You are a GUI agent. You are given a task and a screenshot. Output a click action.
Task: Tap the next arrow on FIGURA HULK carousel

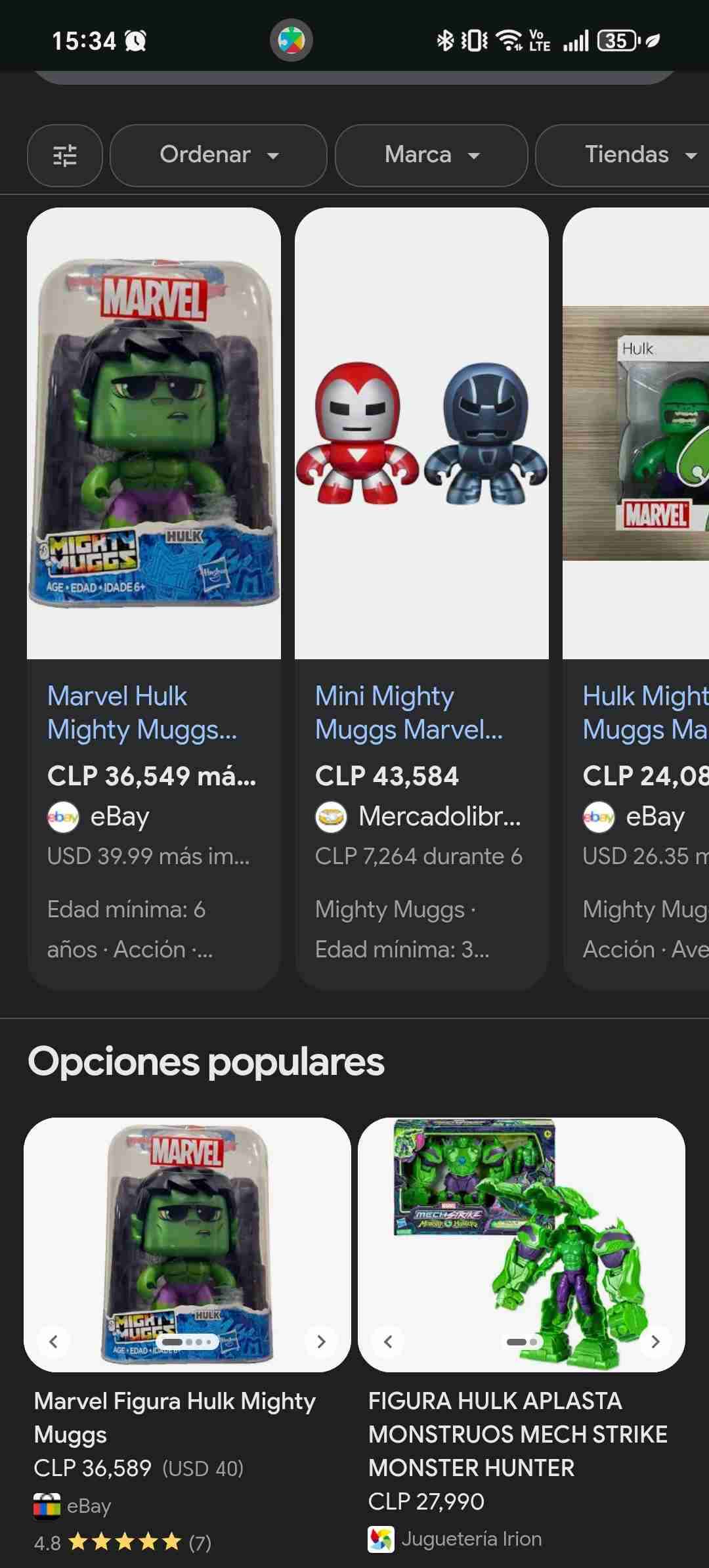656,1341
